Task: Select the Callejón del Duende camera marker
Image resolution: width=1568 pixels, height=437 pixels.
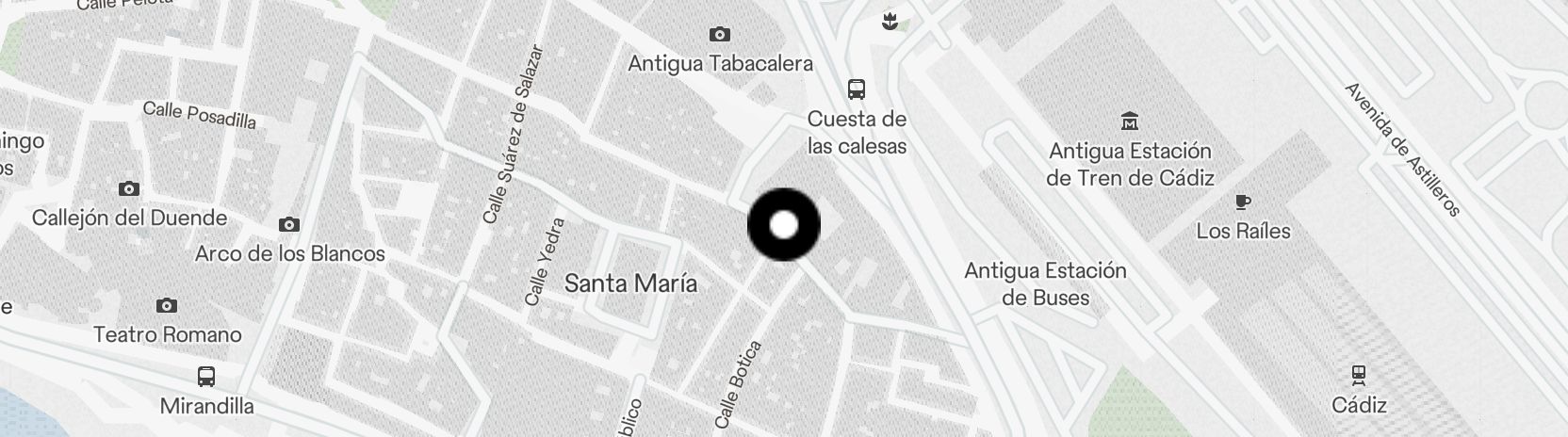Action: [129, 188]
